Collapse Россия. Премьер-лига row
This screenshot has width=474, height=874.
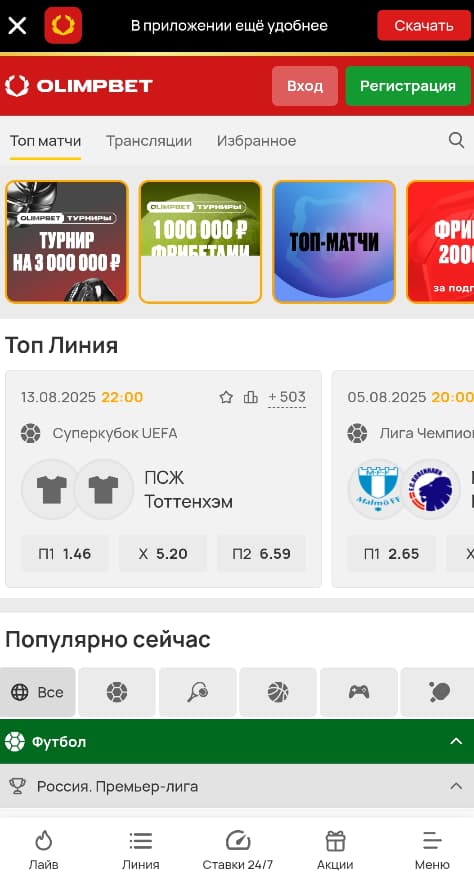456,786
